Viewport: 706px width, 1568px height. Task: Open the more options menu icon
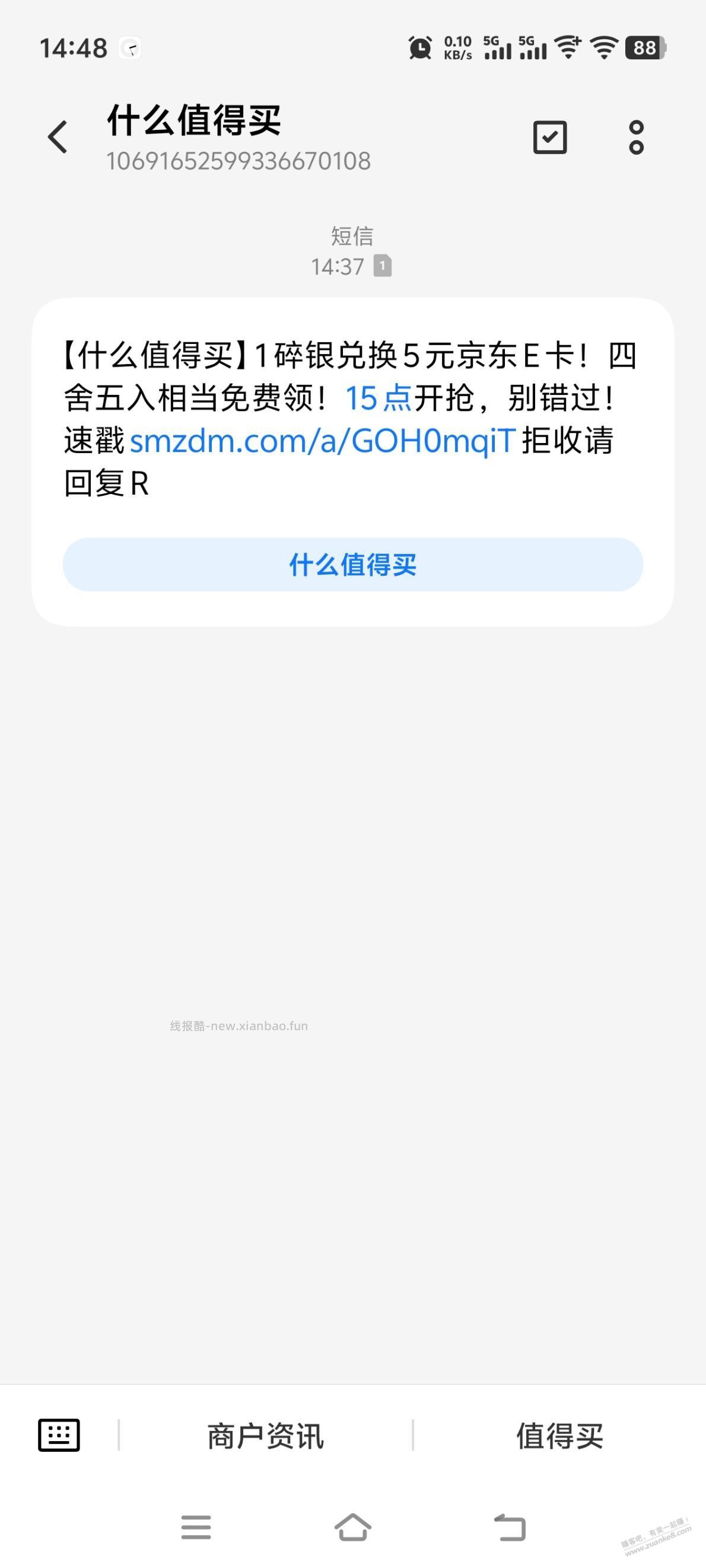(x=637, y=137)
